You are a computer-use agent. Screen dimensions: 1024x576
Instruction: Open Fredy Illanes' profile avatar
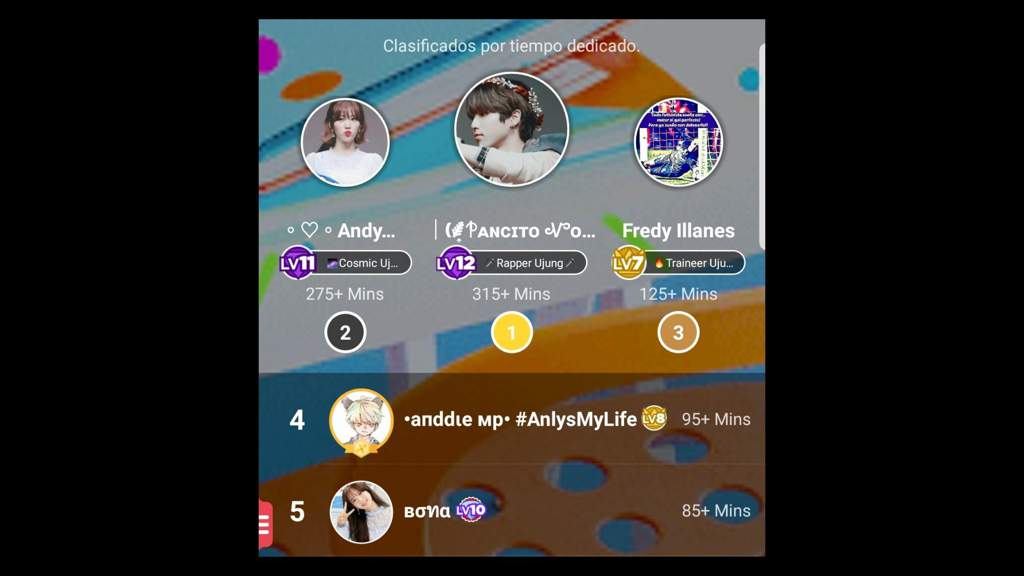click(678, 142)
